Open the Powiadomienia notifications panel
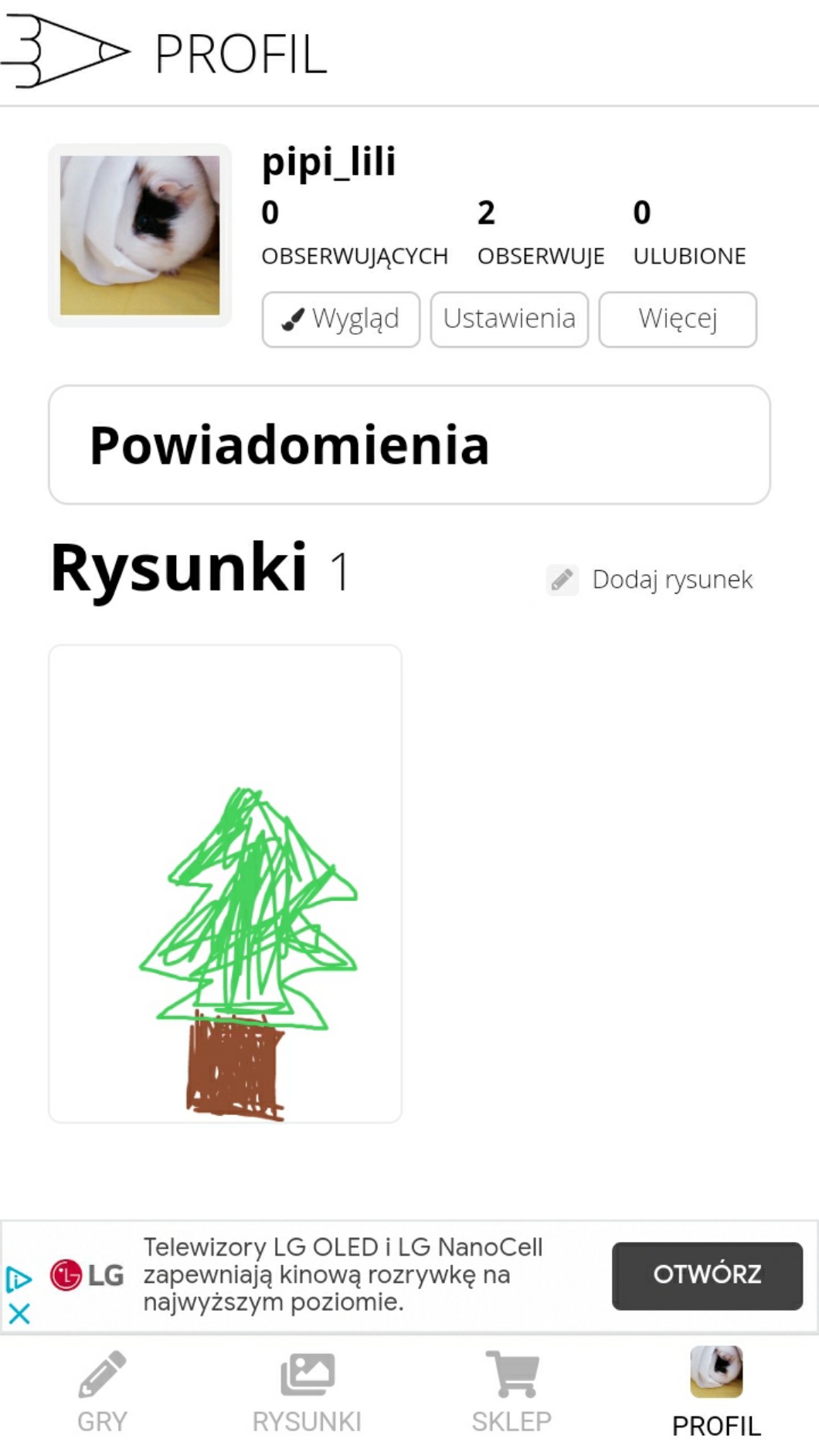The width and height of the screenshot is (819, 1456). [x=409, y=445]
